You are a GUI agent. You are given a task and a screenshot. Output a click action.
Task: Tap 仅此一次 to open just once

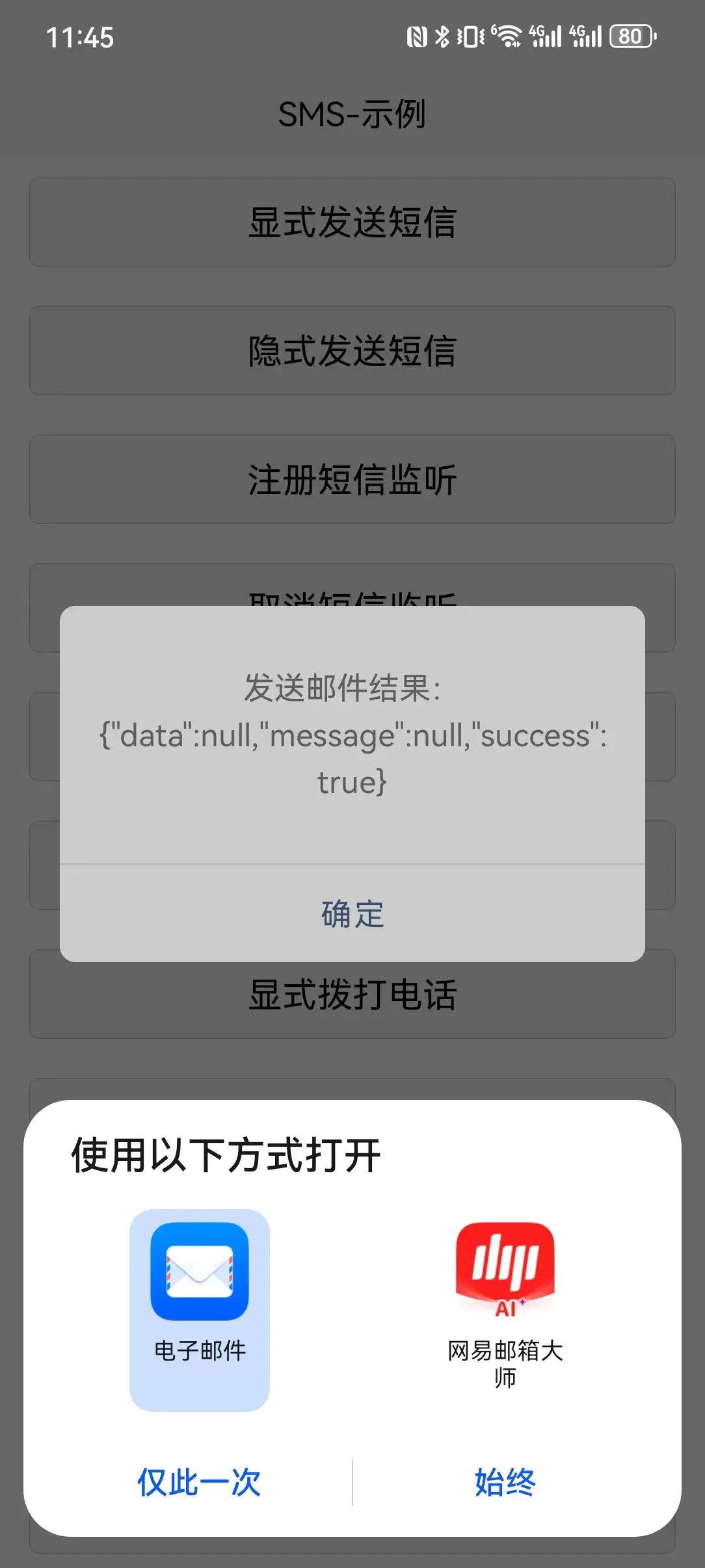click(199, 1483)
